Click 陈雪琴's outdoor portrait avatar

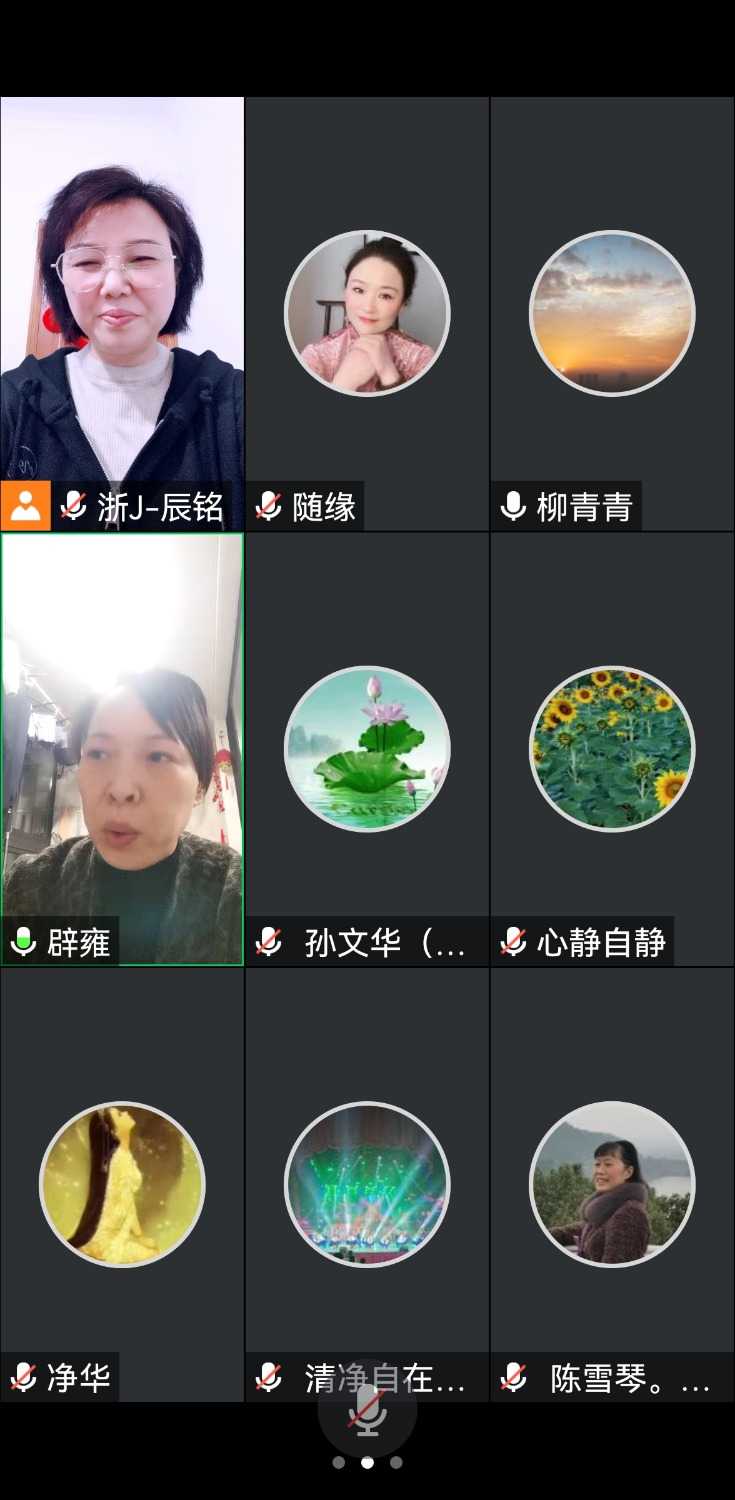click(x=612, y=1184)
